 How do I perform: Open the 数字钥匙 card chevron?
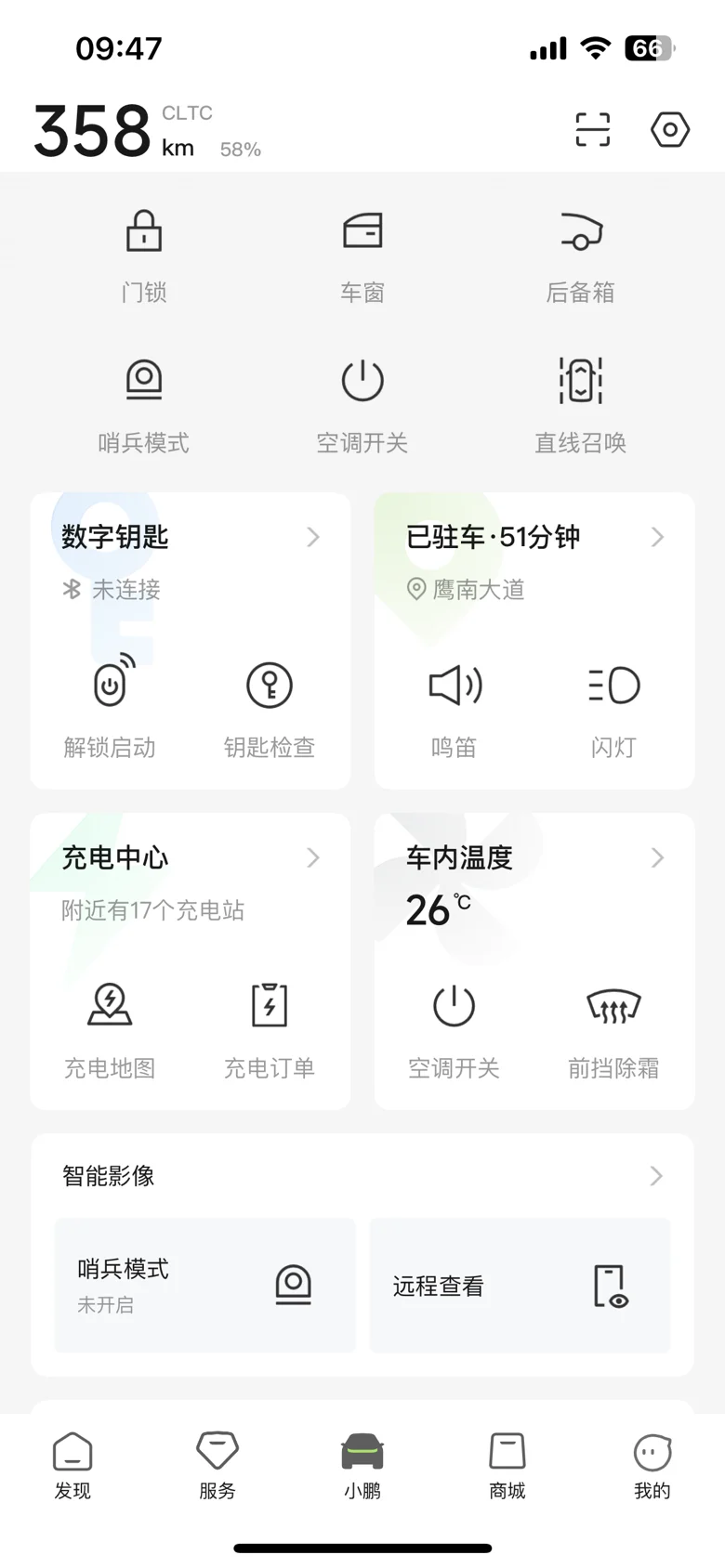313,537
